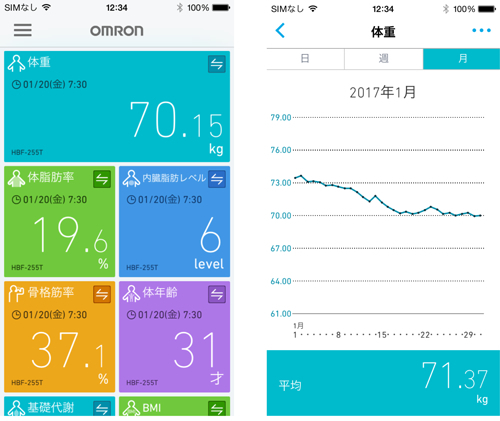Tap the swap icon on 体年齢 card
This screenshot has width=500, height=421.
217,294
